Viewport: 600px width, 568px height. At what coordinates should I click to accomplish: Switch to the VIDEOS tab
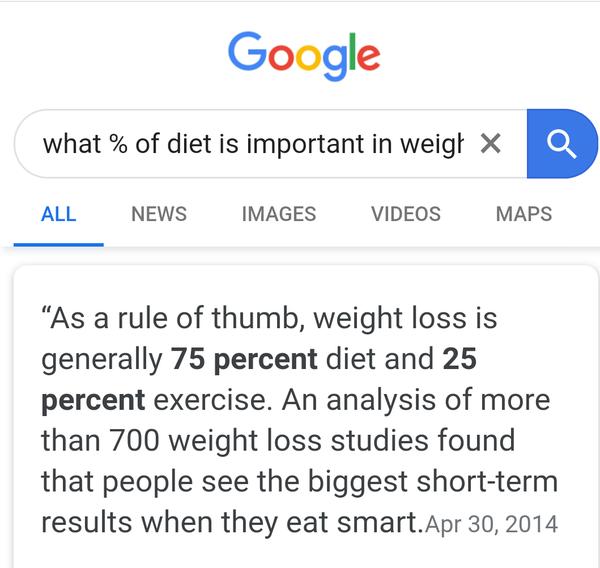pos(405,214)
